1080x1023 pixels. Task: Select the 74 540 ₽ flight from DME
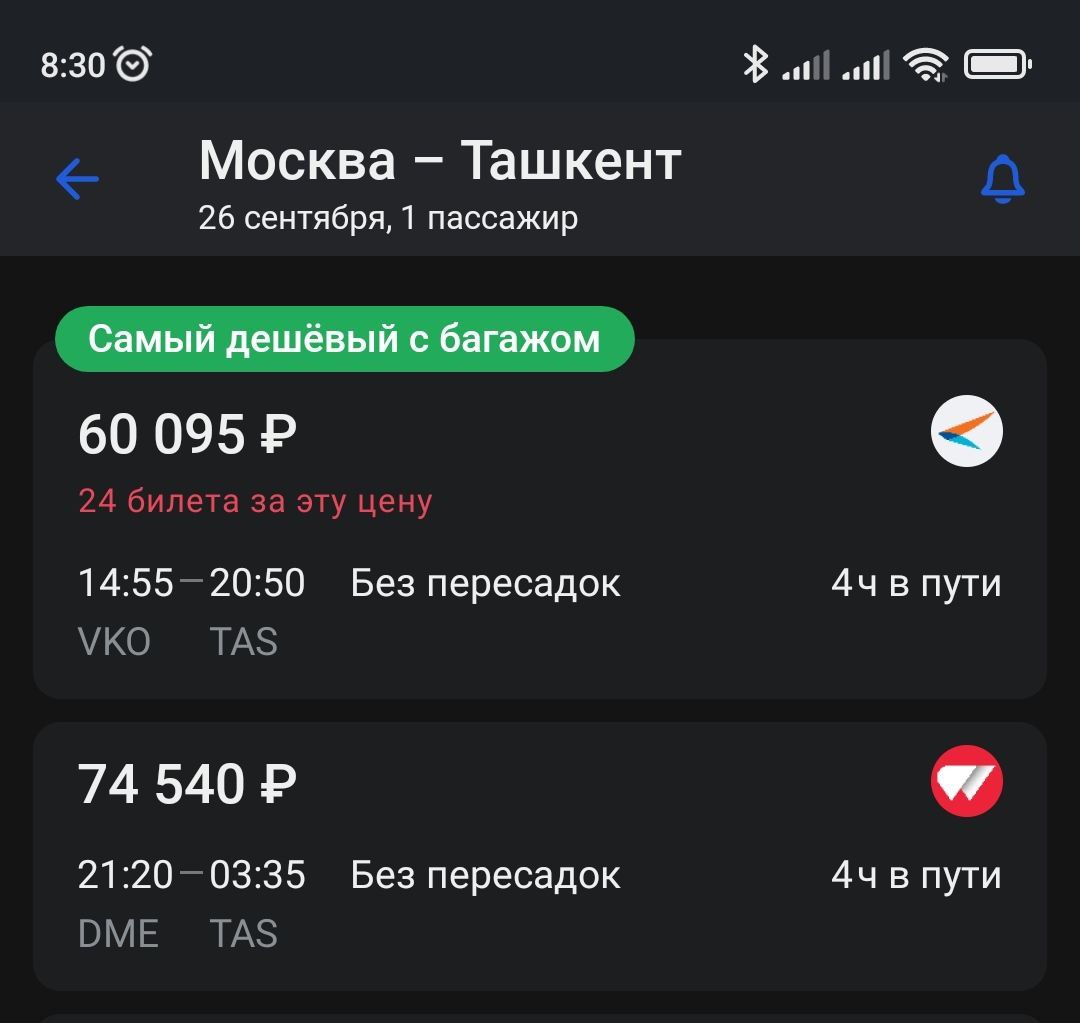pyautogui.click(x=540, y=855)
